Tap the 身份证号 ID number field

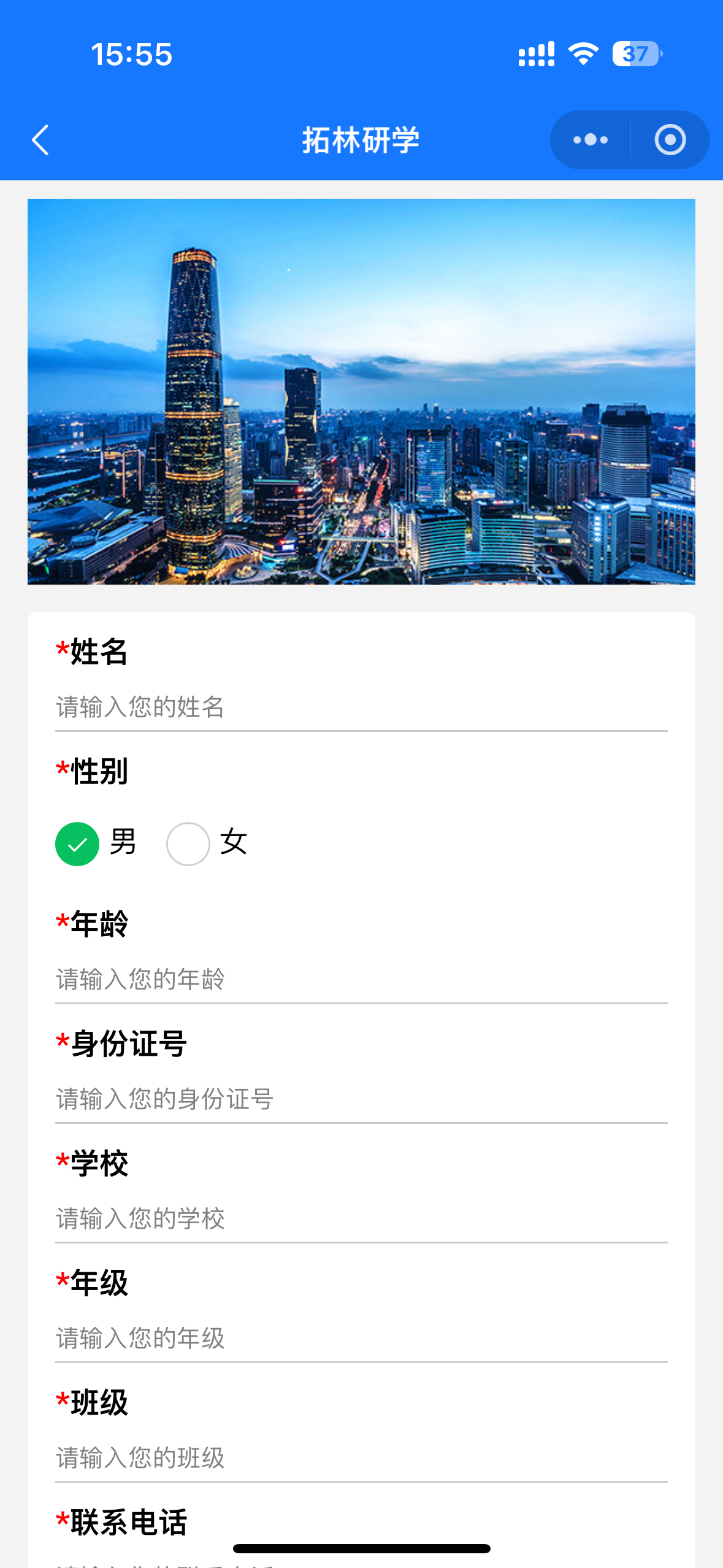tap(361, 1099)
